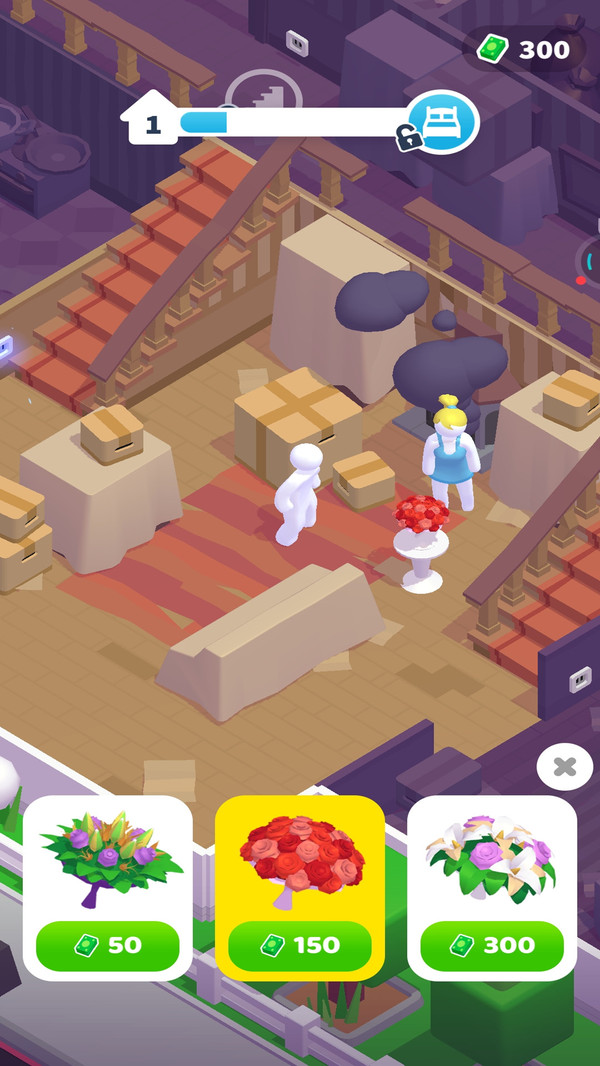600x1066 pixels.
Task: Tap the locked bedroom icon
Action: [x=441, y=122]
